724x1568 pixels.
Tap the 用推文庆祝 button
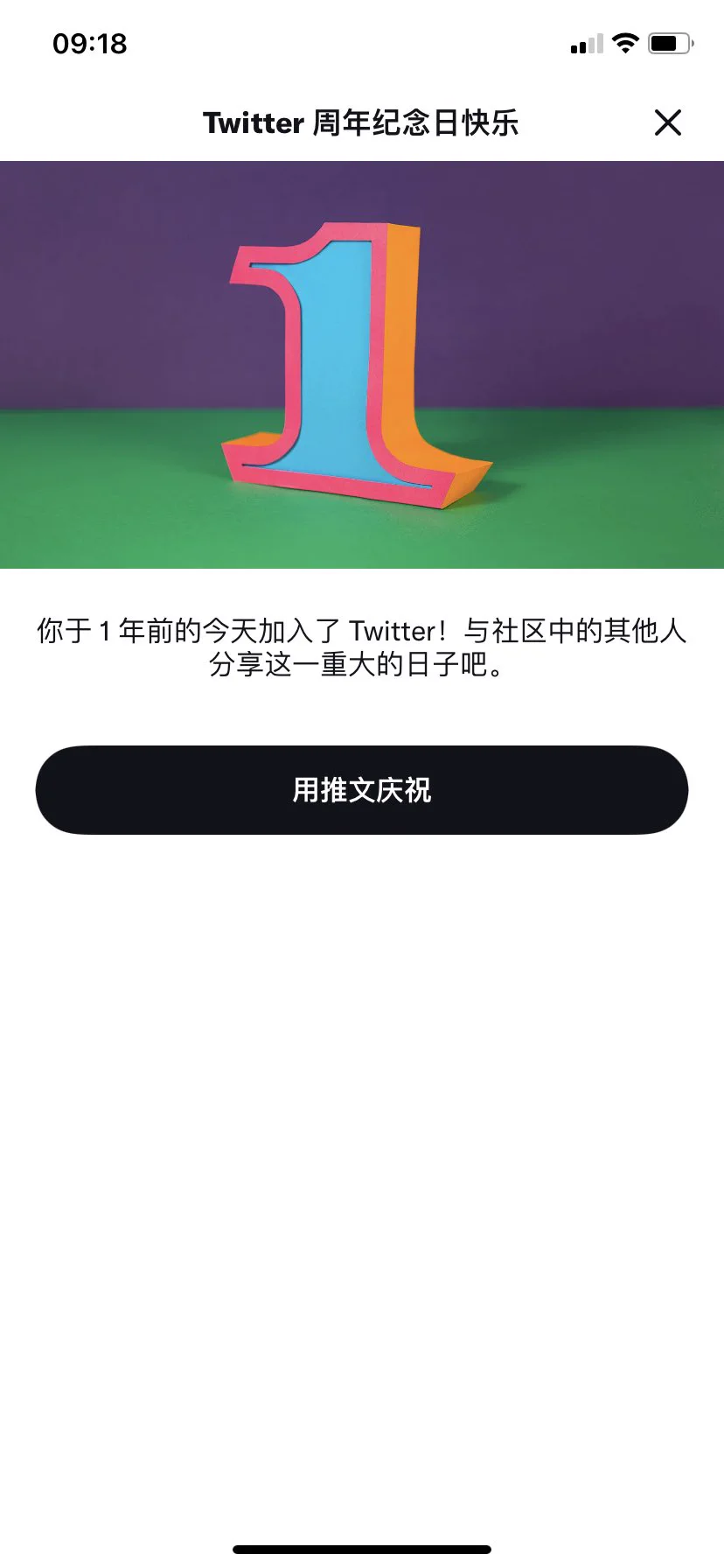click(362, 790)
